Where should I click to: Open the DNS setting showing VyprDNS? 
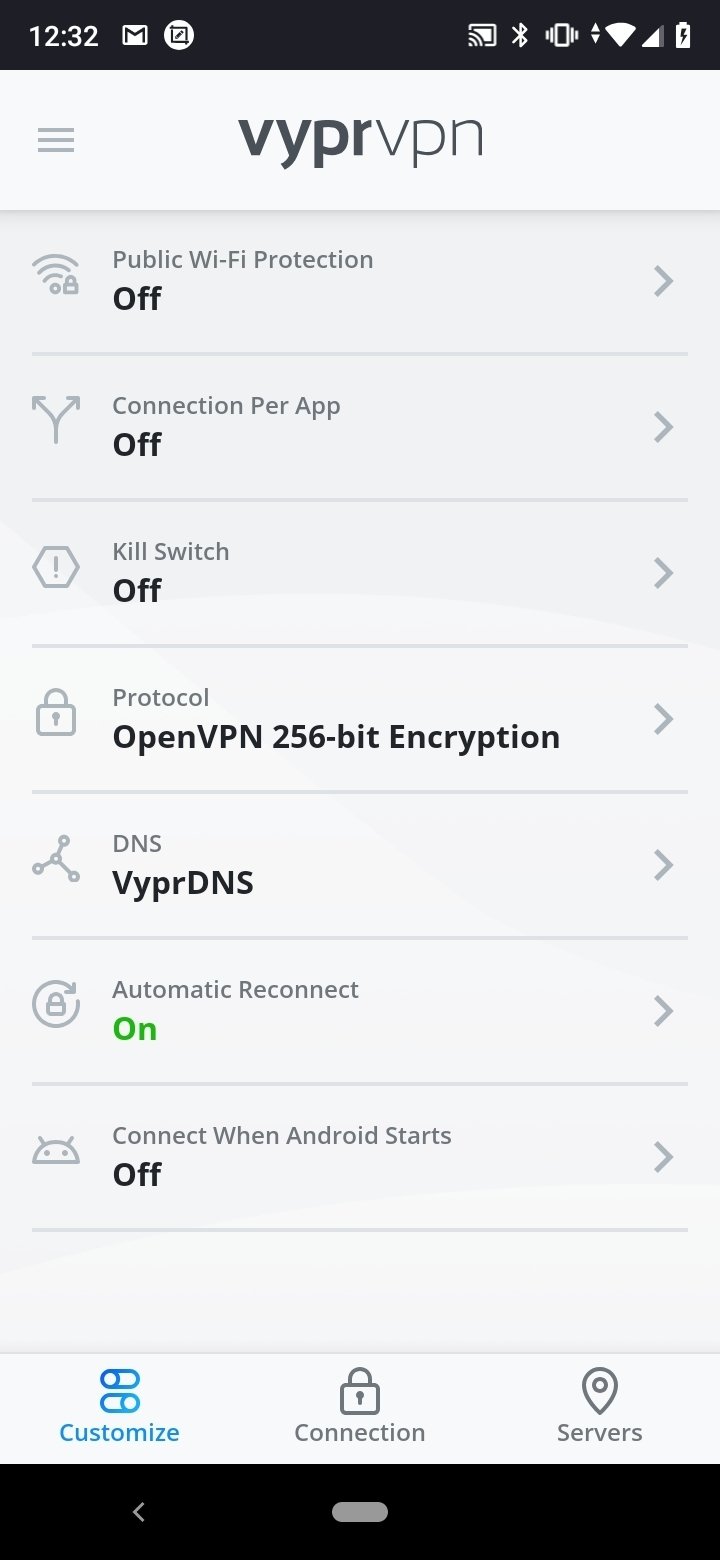(360, 865)
